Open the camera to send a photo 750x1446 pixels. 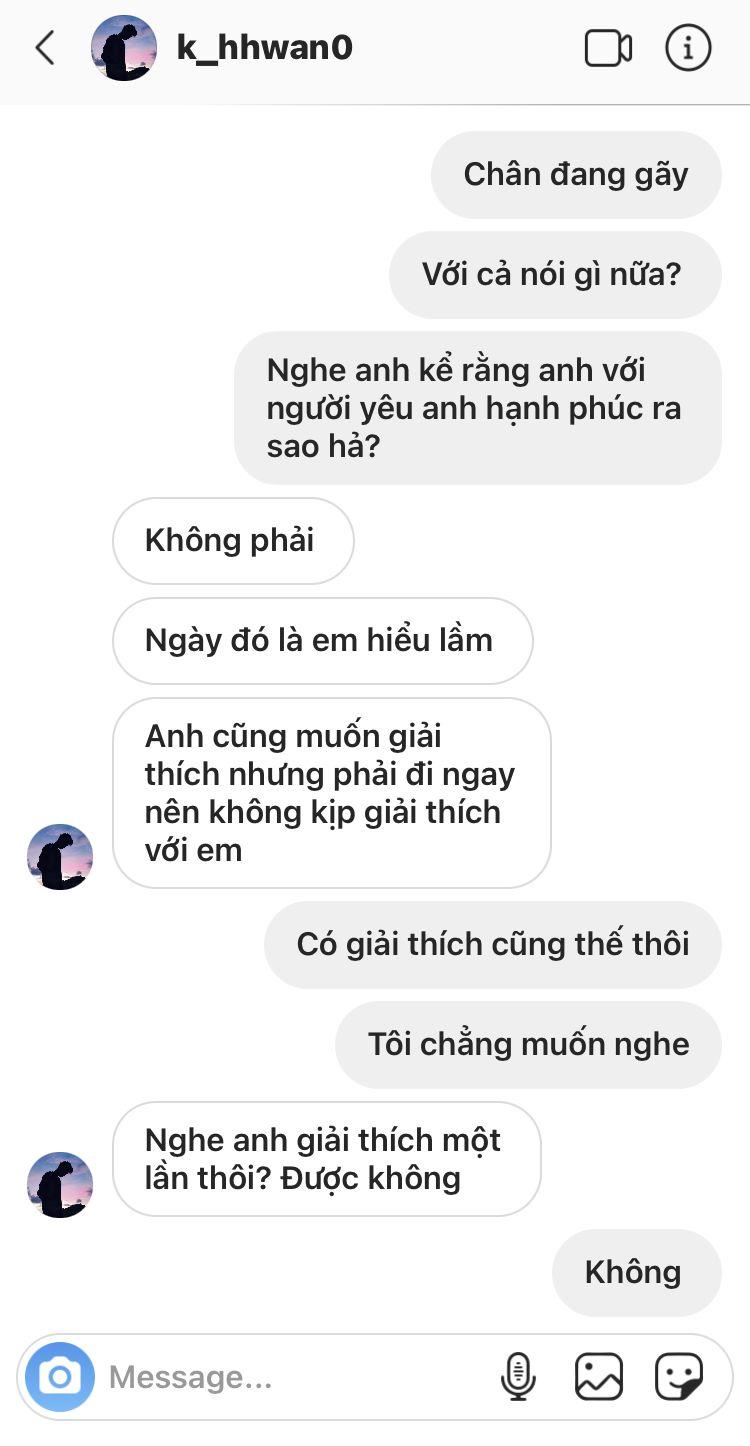click(60, 1377)
